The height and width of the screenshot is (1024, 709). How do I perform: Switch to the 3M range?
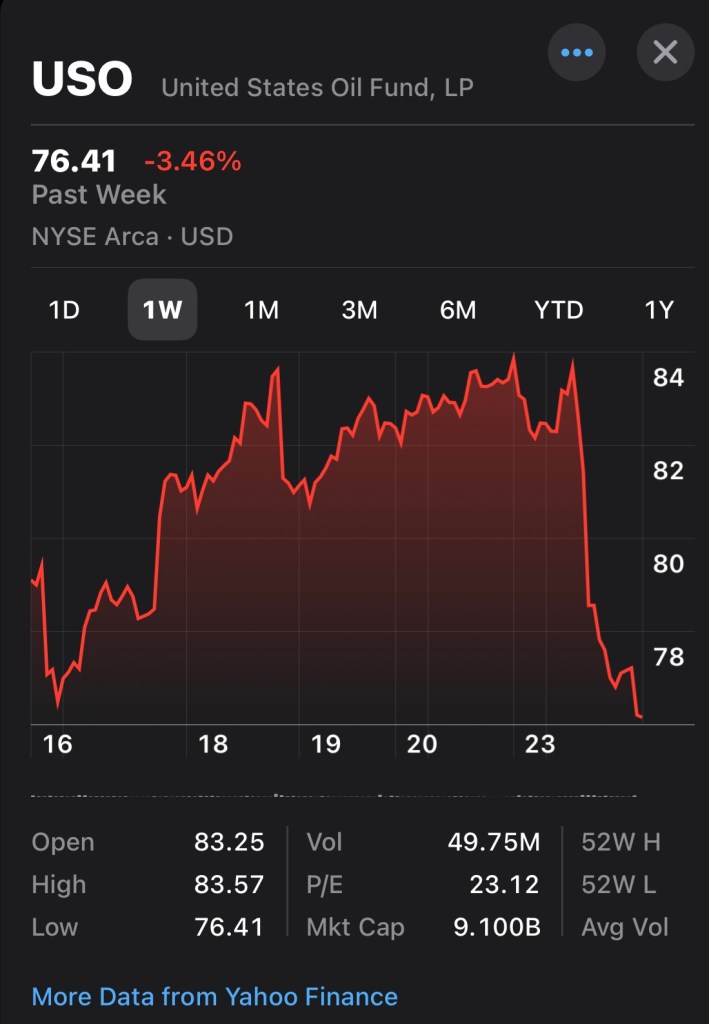pyautogui.click(x=359, y=310)
